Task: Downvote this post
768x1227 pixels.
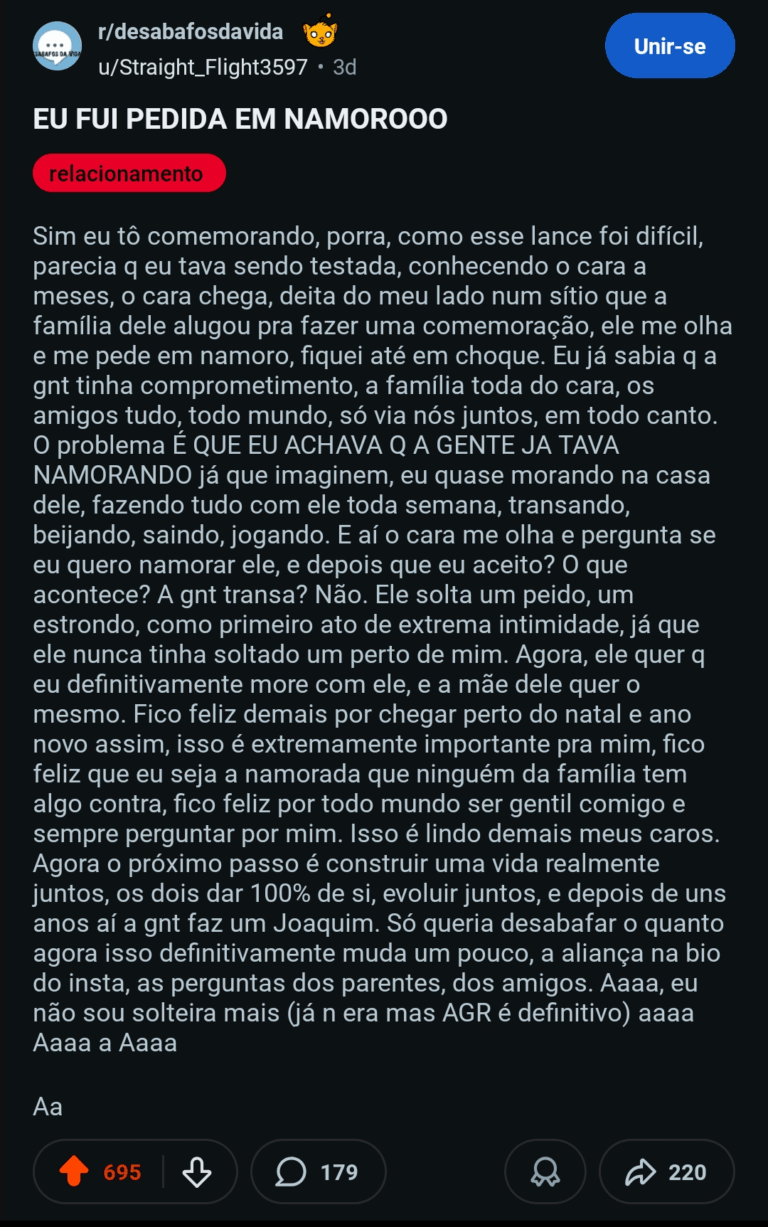Action: (198, 1171)
